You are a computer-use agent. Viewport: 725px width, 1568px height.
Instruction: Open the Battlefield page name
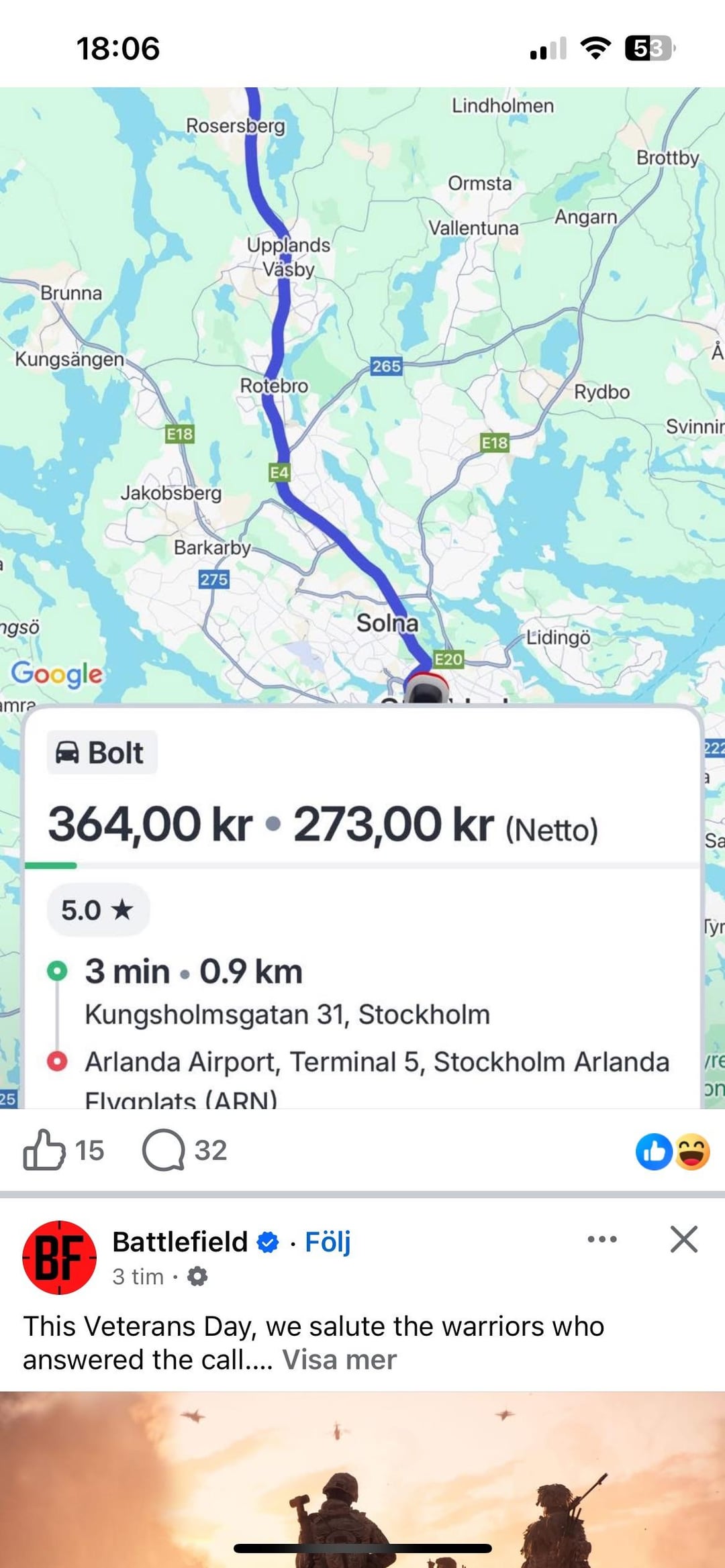tap(180, 1242)
